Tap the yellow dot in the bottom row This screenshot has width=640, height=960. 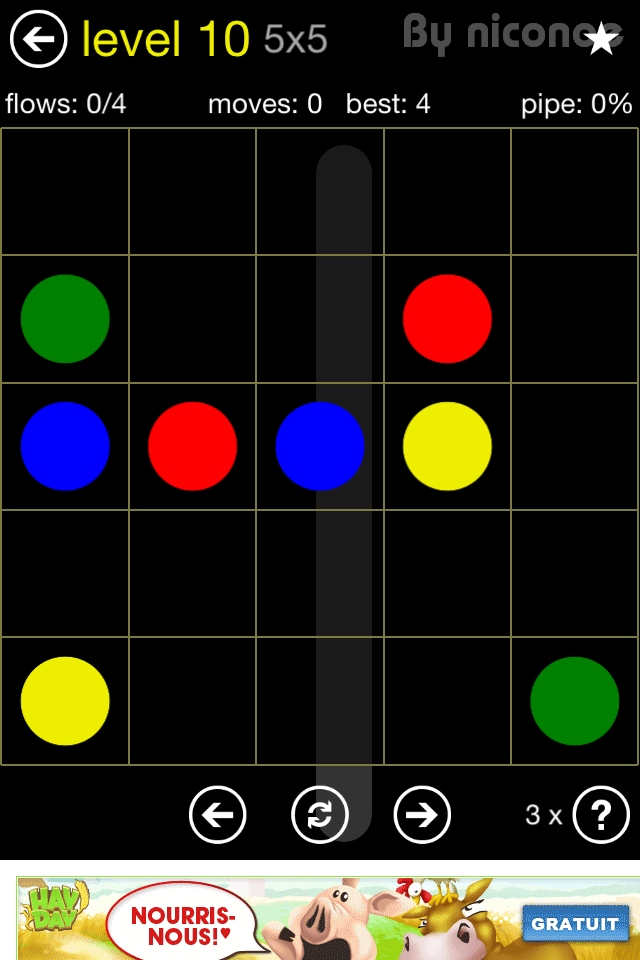coord(65,700)
